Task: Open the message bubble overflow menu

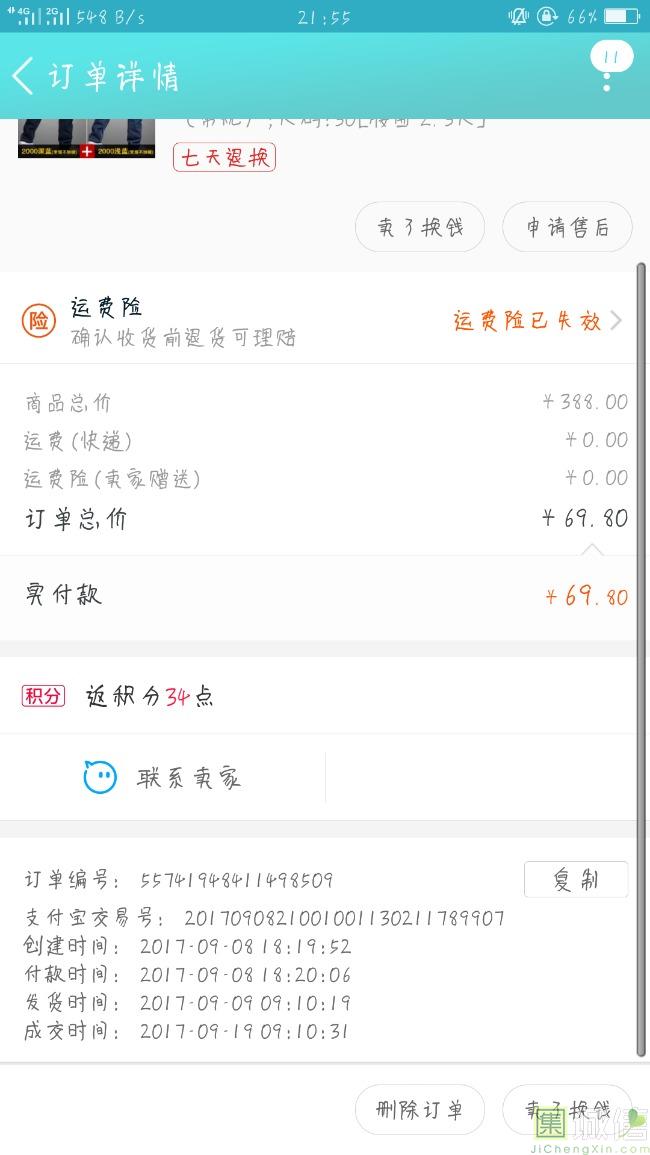Action: (609, 65)
